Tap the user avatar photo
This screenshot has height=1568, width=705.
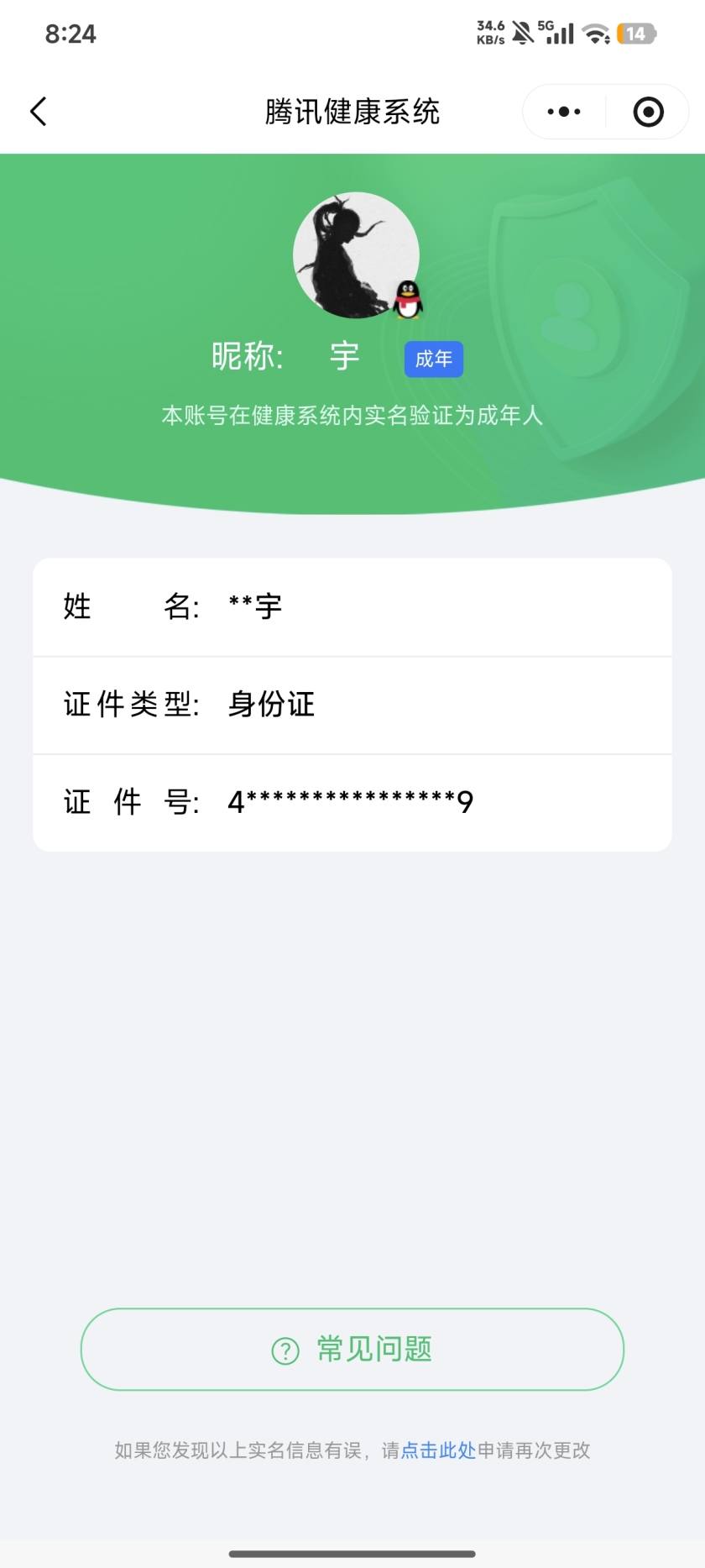coord(357,254)
